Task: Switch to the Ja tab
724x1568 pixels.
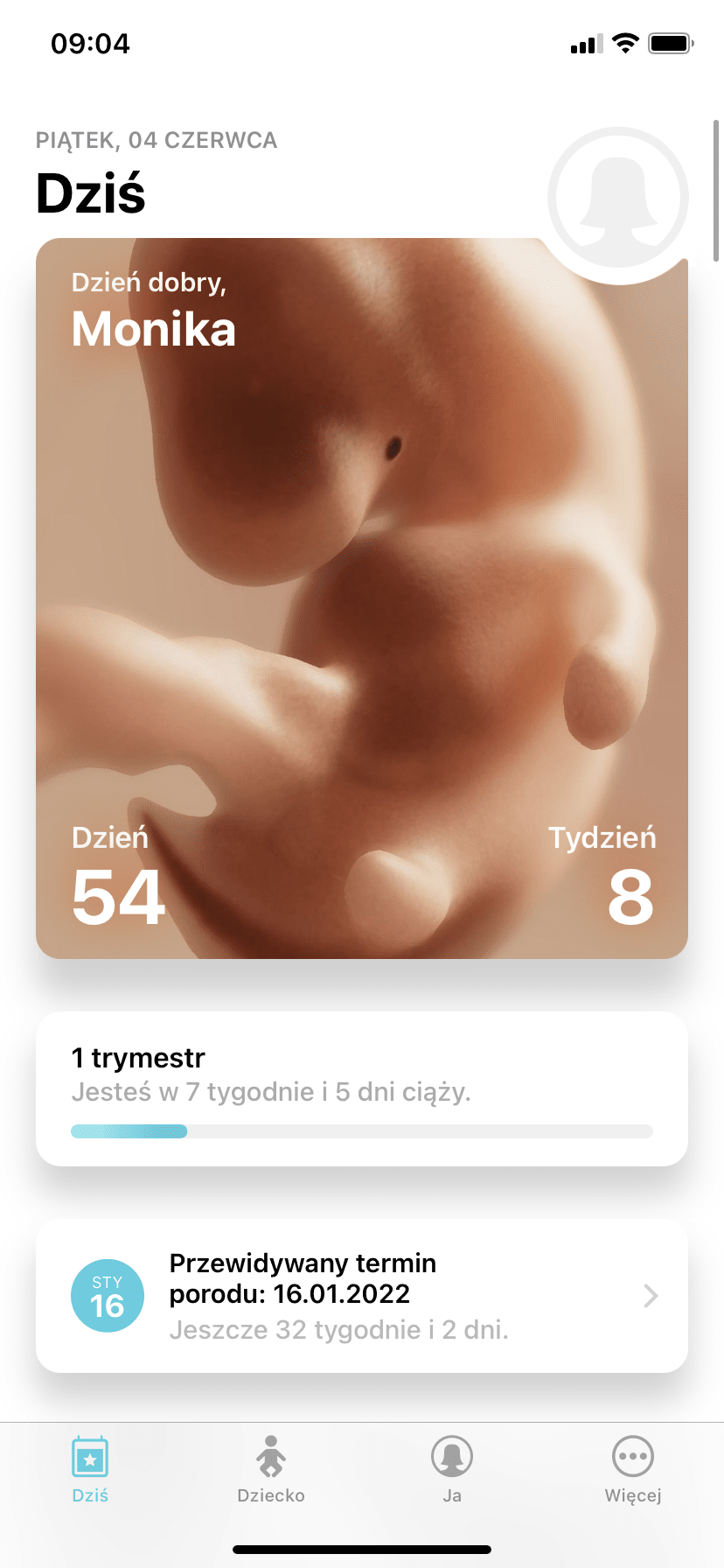Action: [x=452, y=1470]
